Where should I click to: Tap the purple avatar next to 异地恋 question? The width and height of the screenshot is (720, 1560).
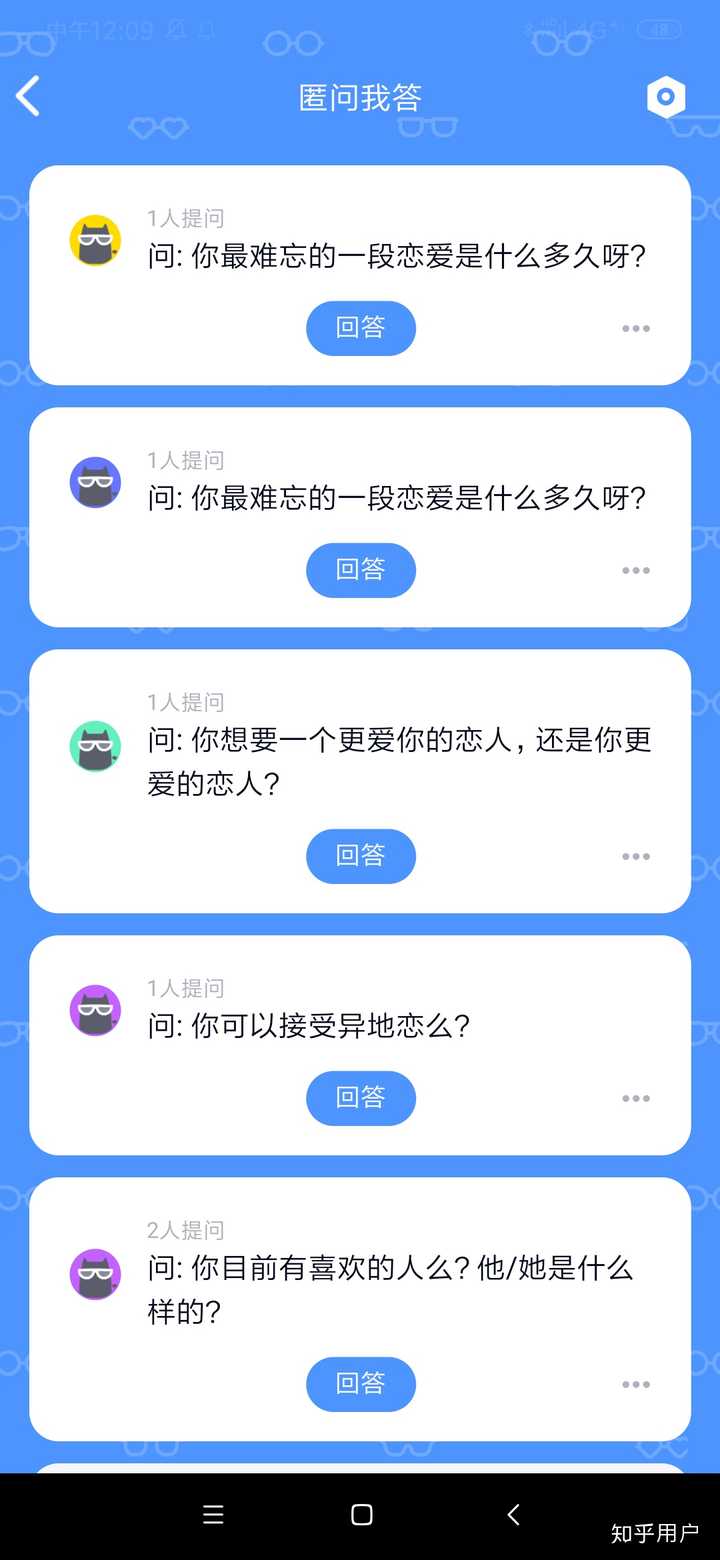[x=95, y=1010]
